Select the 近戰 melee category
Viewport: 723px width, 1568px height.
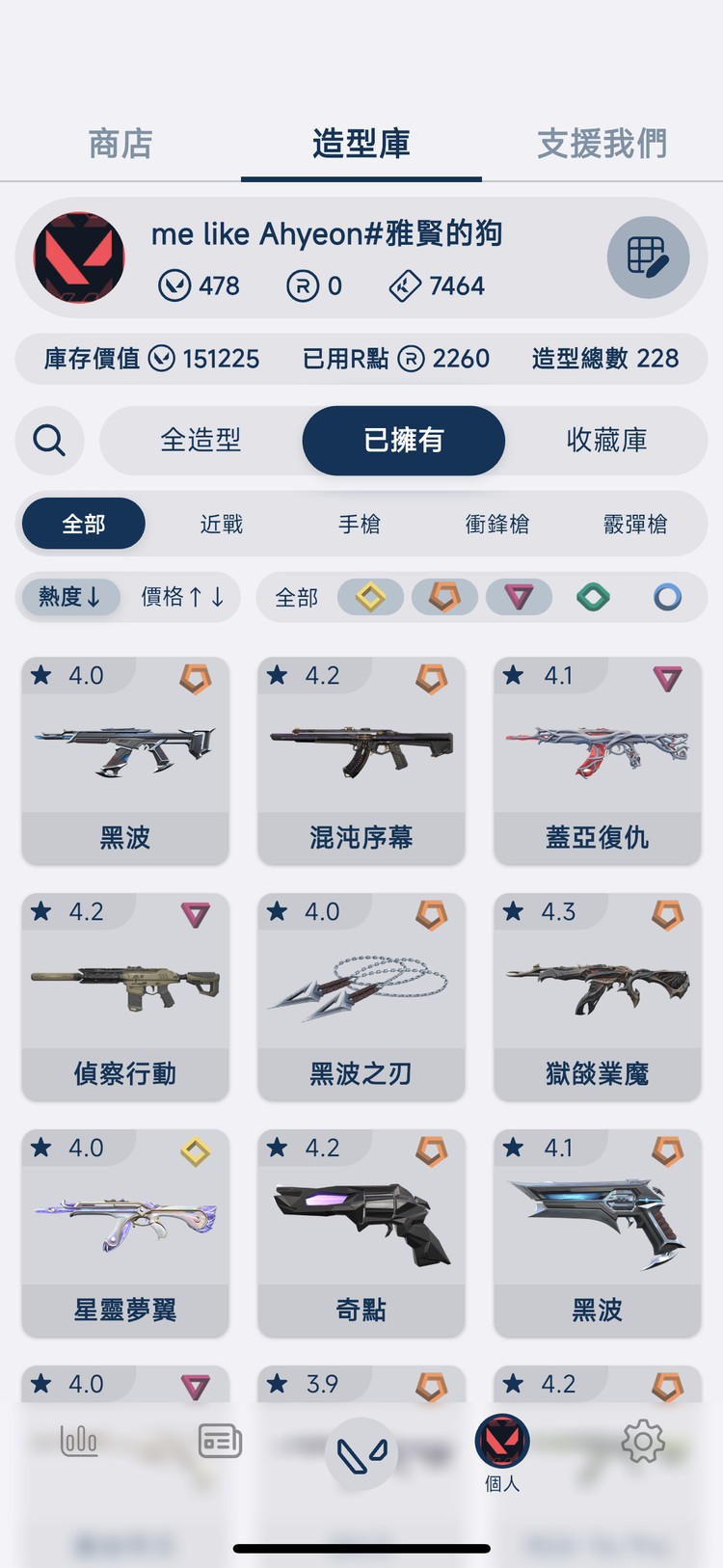coord(220,524)
